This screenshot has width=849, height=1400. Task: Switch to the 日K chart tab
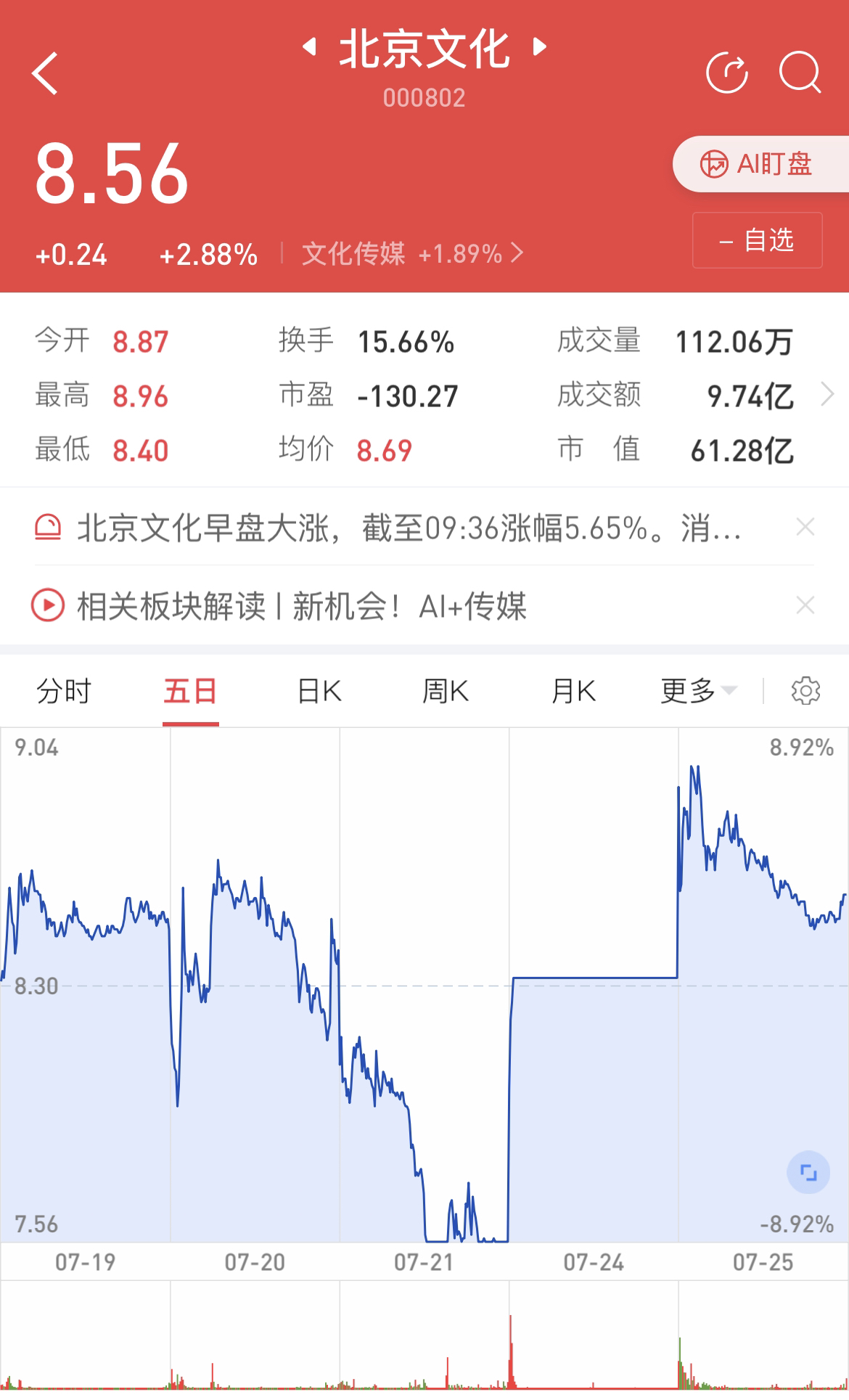319,692
